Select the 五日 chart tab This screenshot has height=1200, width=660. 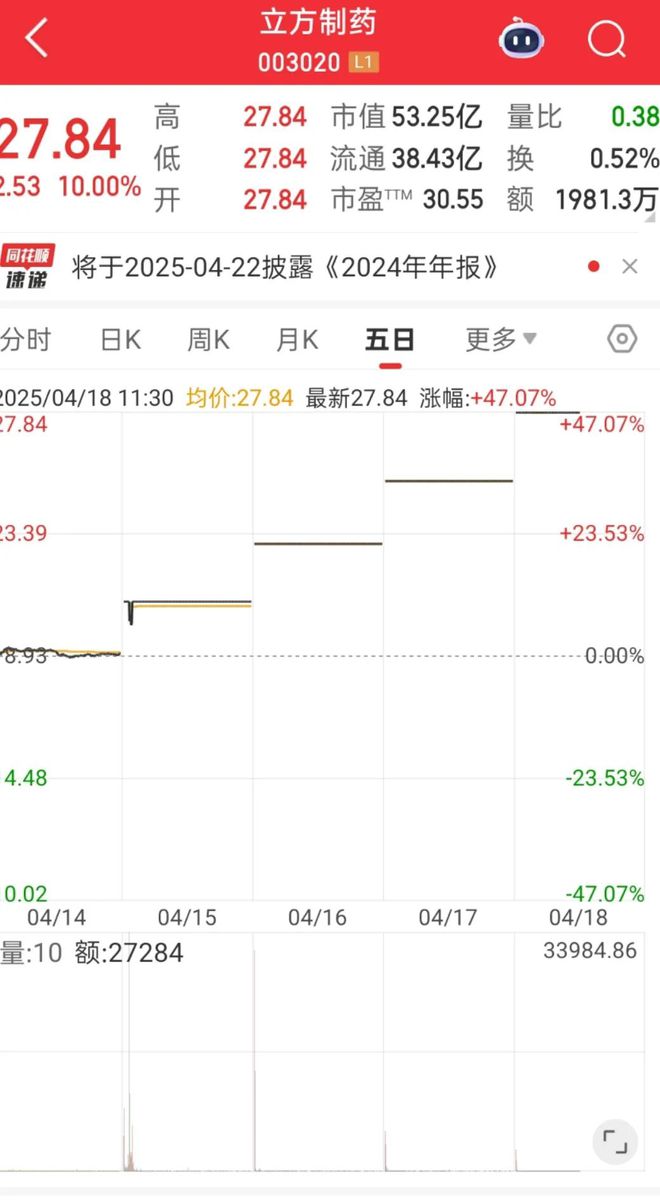[390, 340]
